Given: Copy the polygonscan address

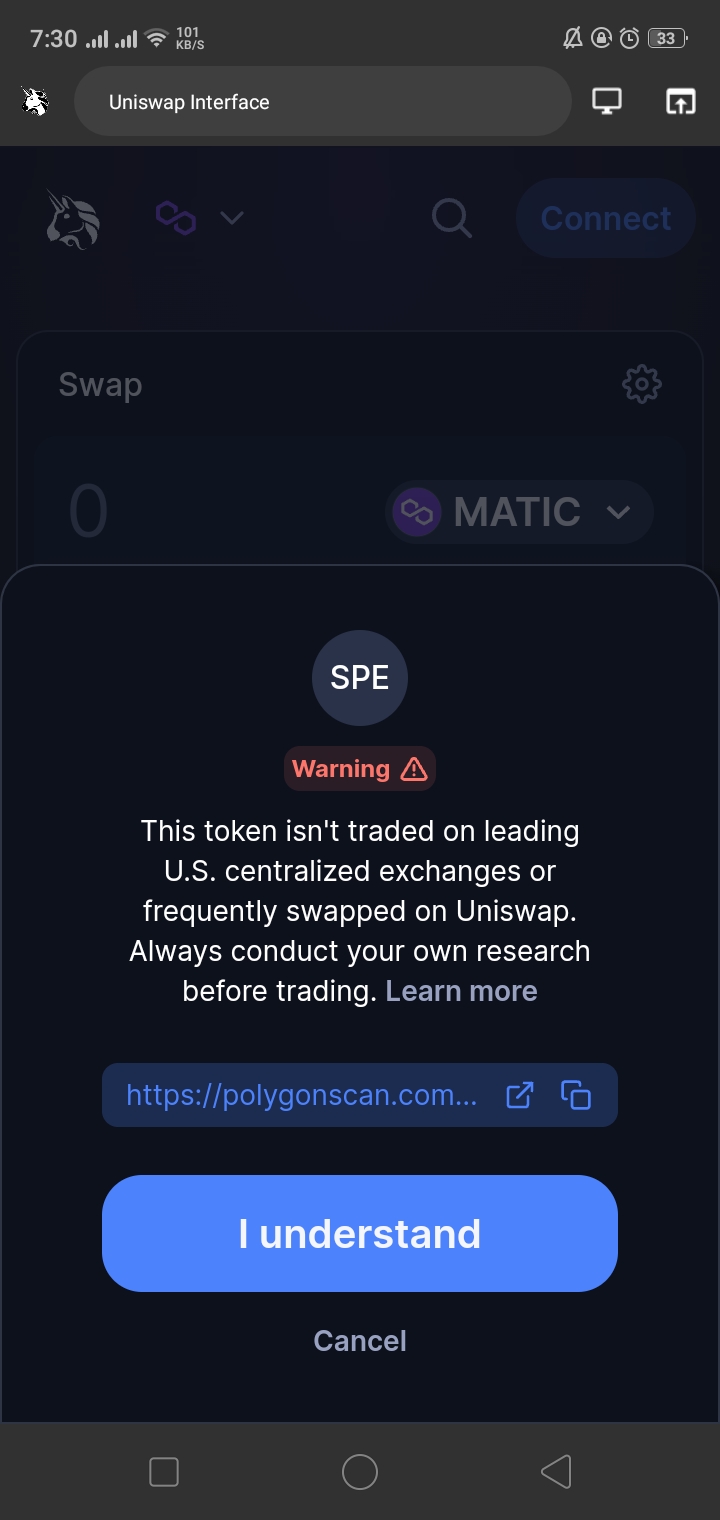Looking at the screenshot, I should pos(576,1095).
